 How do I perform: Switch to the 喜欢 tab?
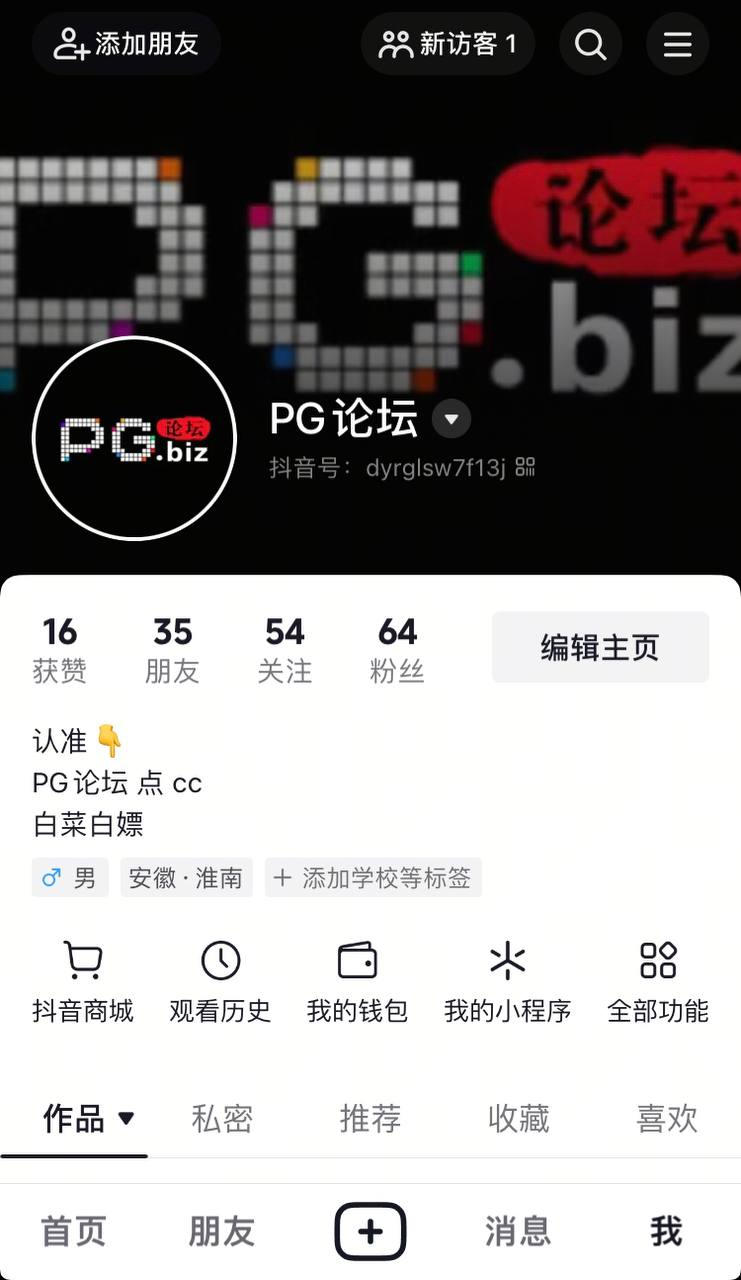[667, 1118]
